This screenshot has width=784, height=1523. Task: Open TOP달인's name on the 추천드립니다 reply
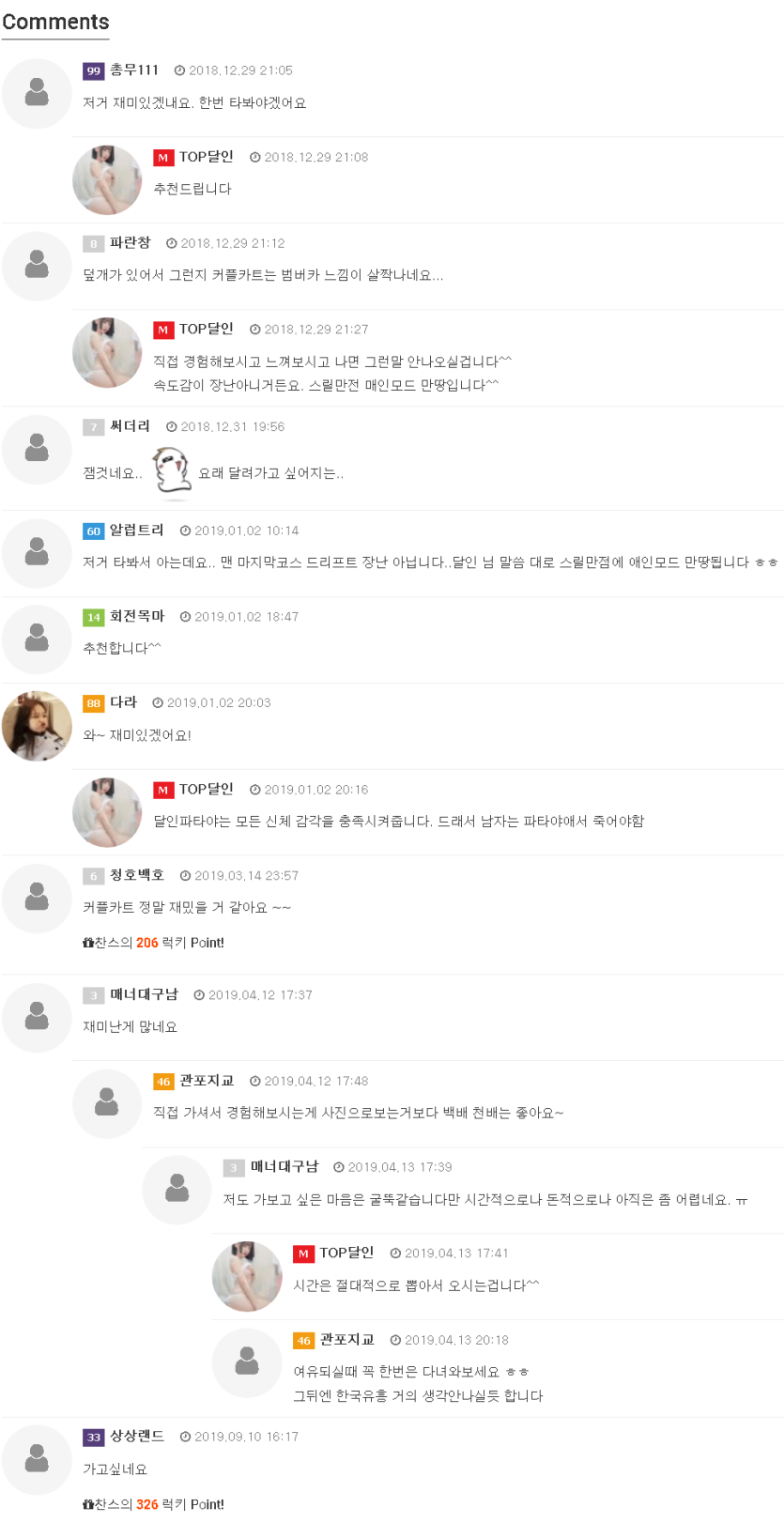[x=206, y=157]
